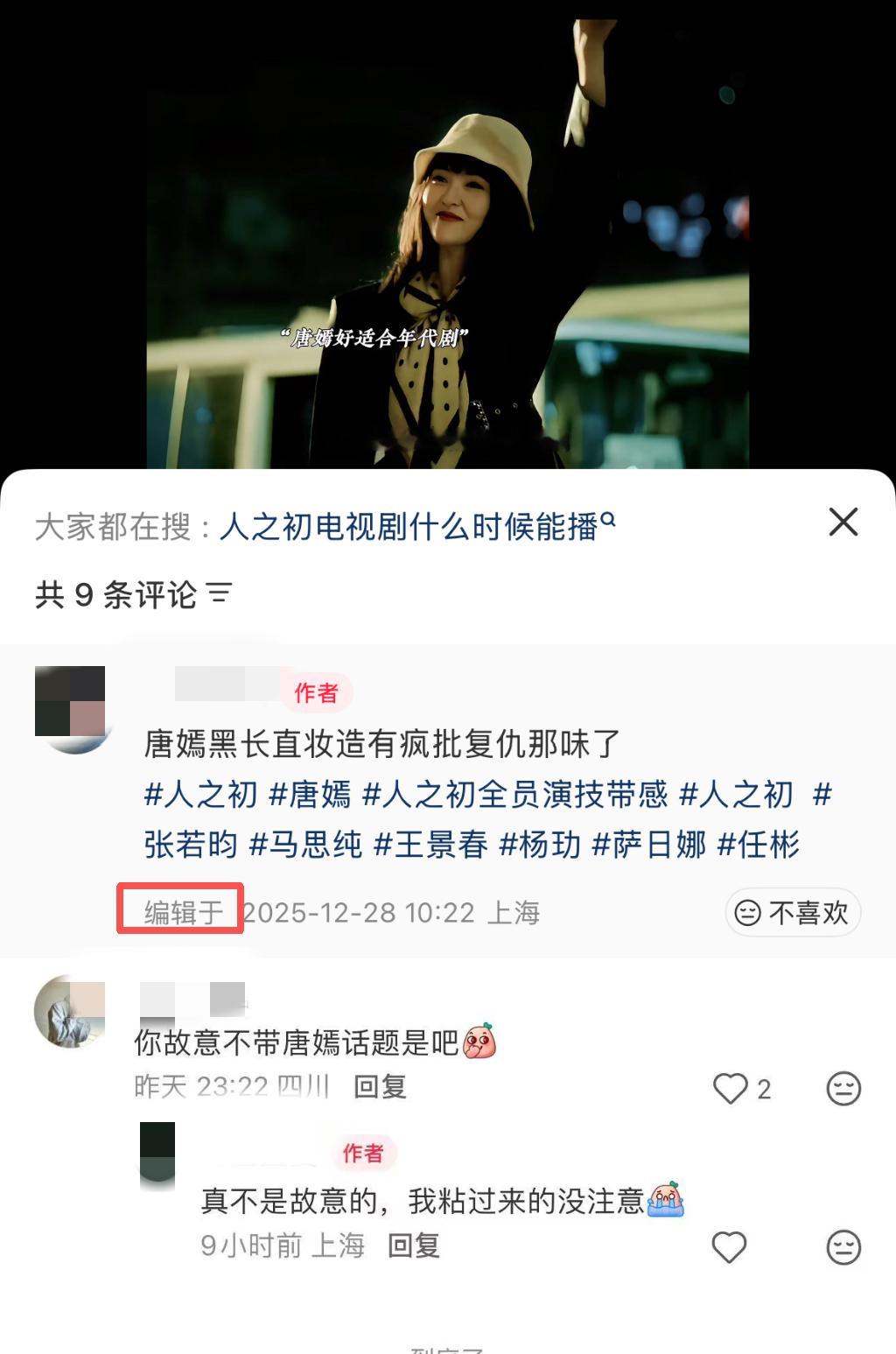Tap the smiley emoji icon on the author's reply

[x=843, y=1248]
